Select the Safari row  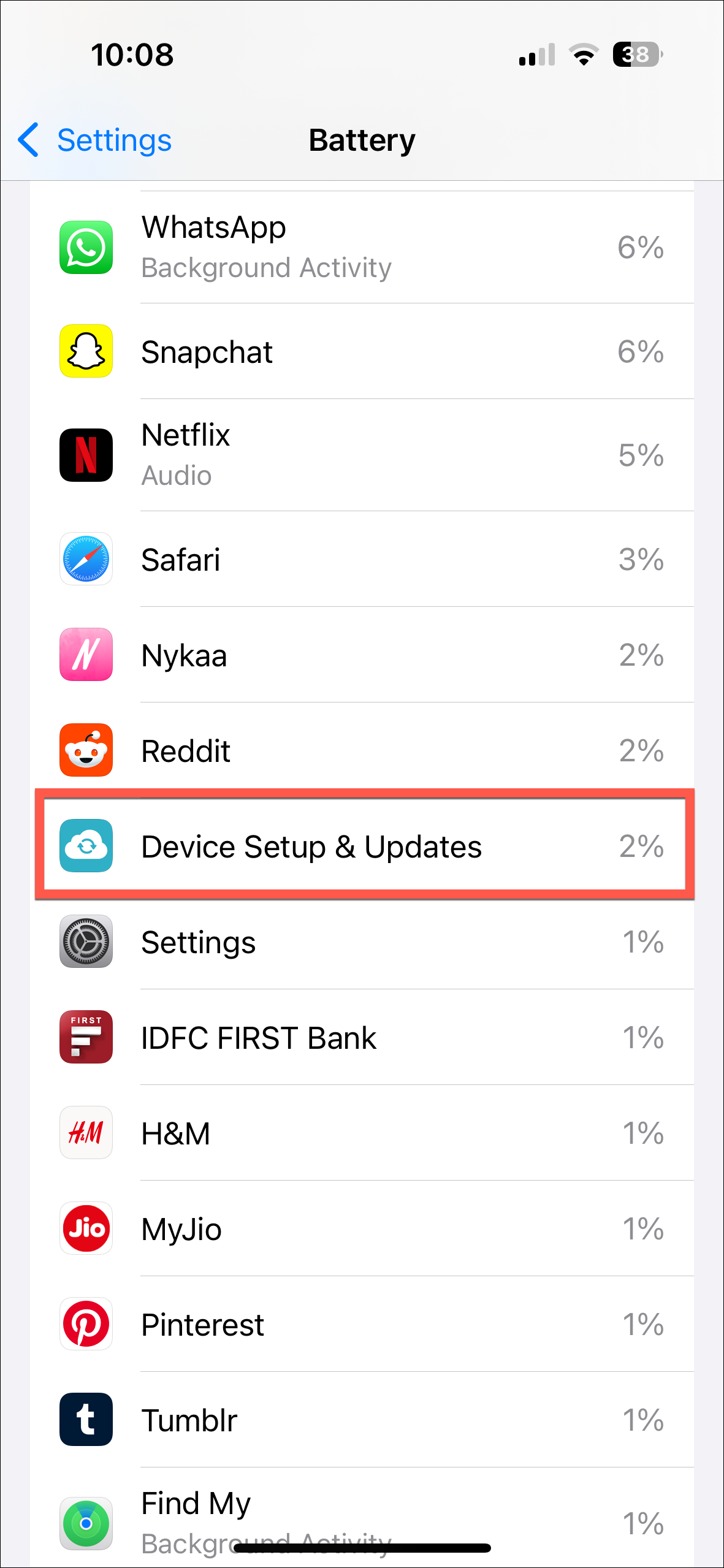(x=362, y=559)
